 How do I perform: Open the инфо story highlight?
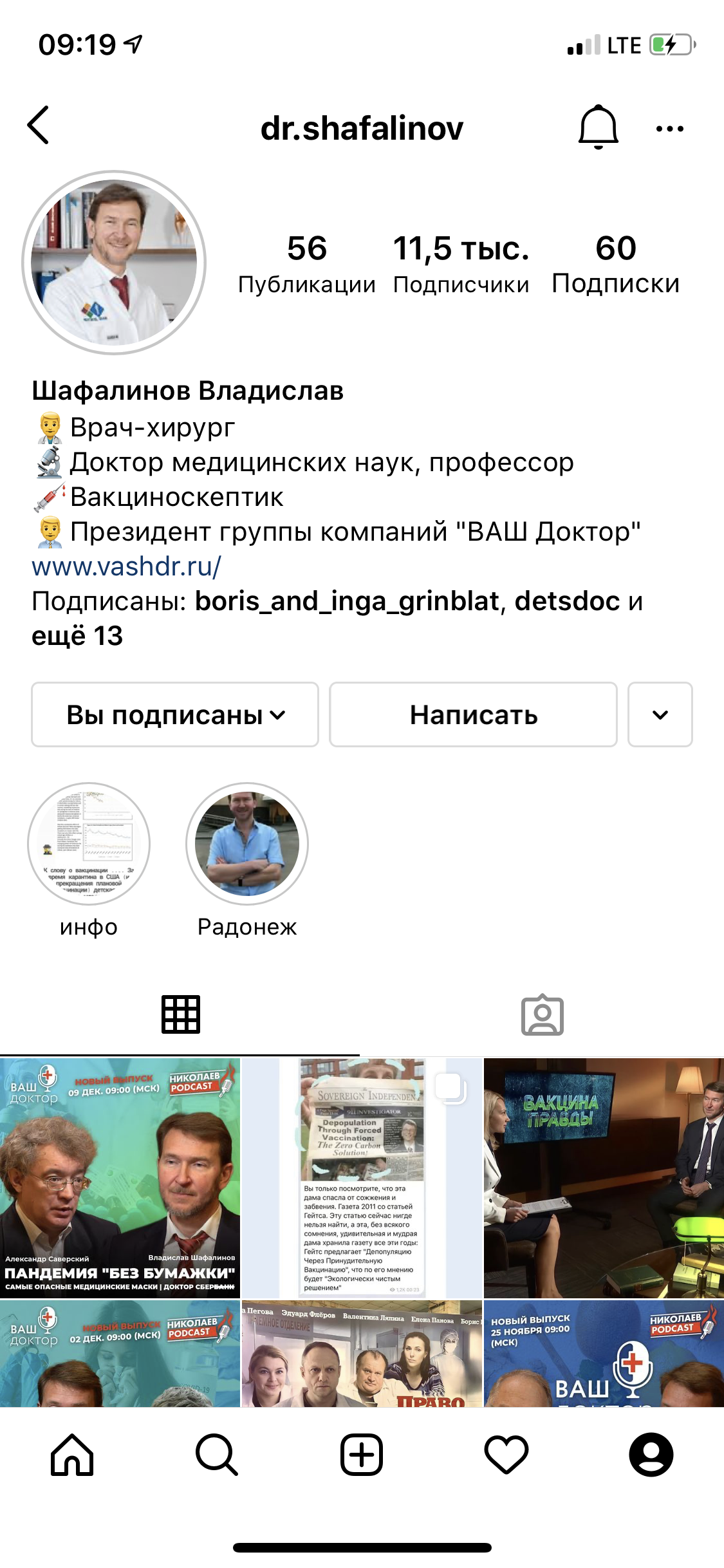pos(89,845)
